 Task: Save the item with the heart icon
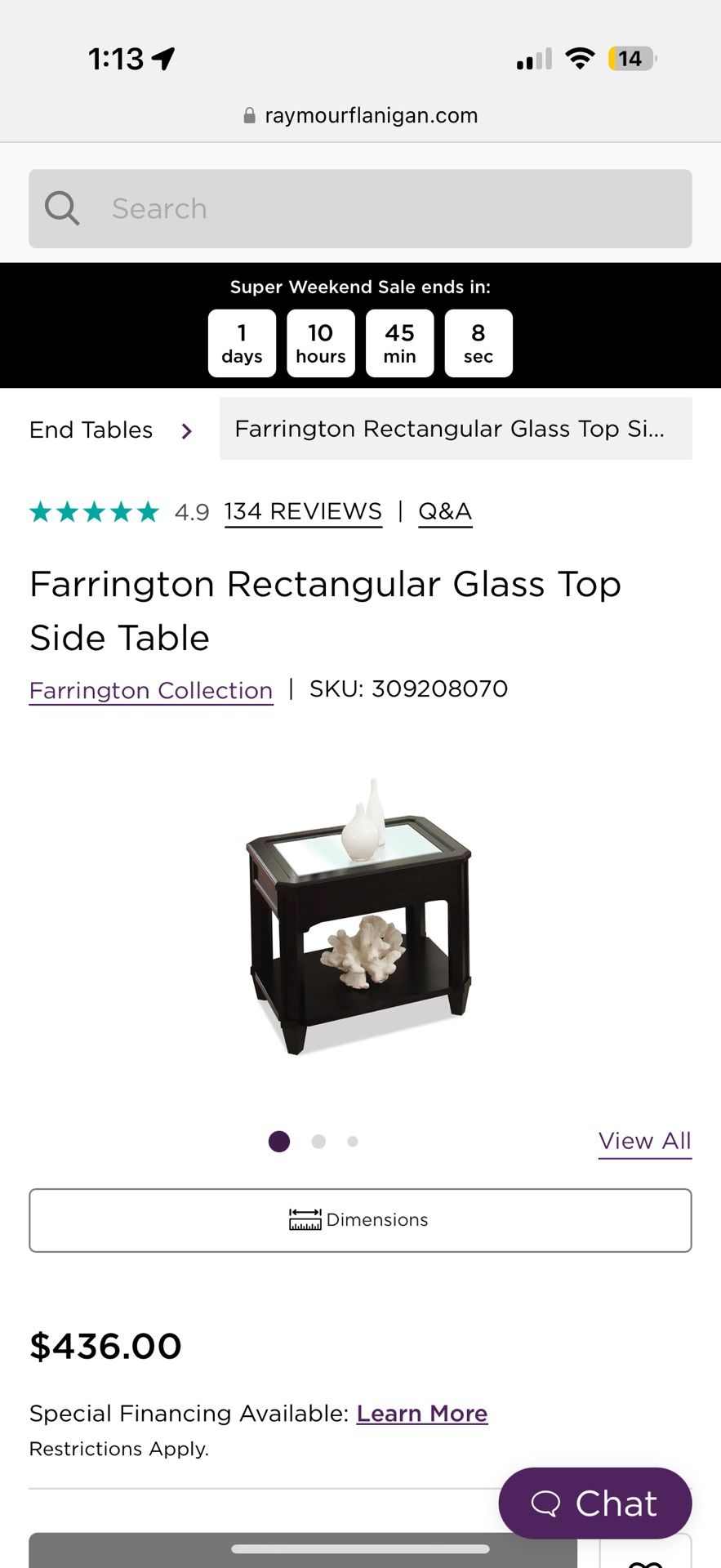point(645,1556)
